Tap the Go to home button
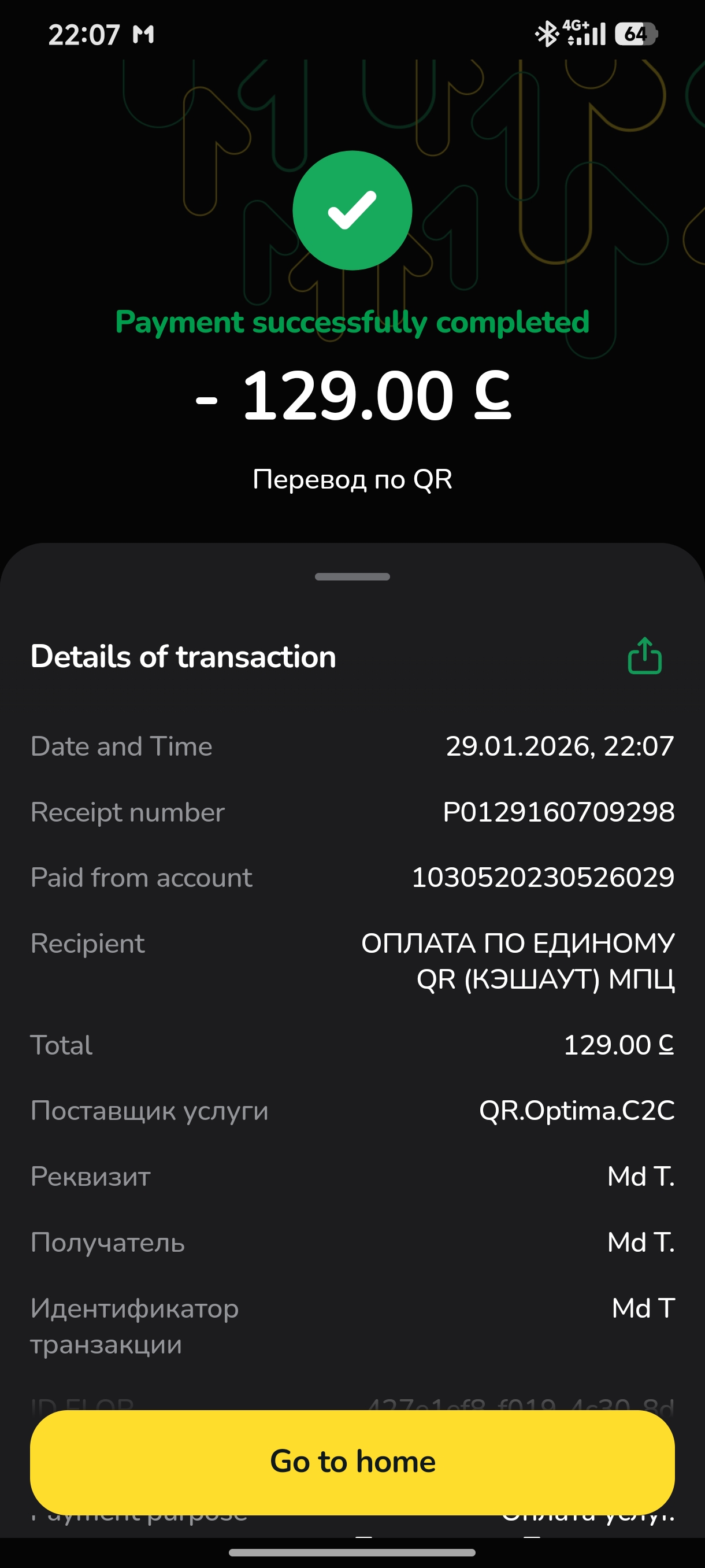 coord(352,1462)
